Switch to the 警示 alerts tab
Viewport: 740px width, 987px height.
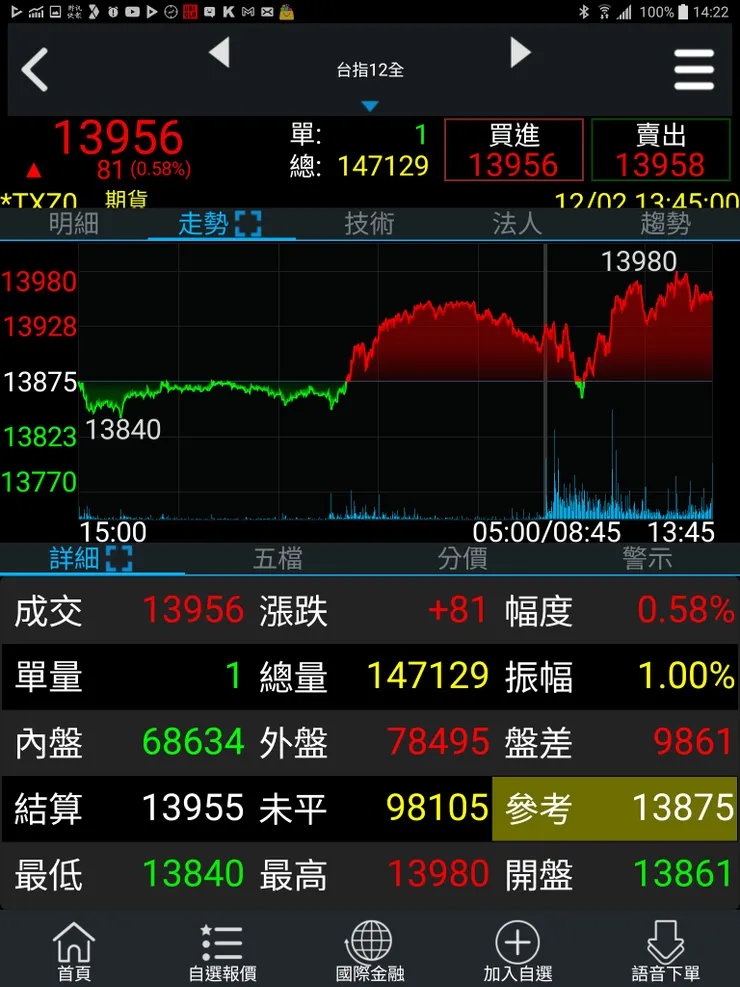click(647, 559)
